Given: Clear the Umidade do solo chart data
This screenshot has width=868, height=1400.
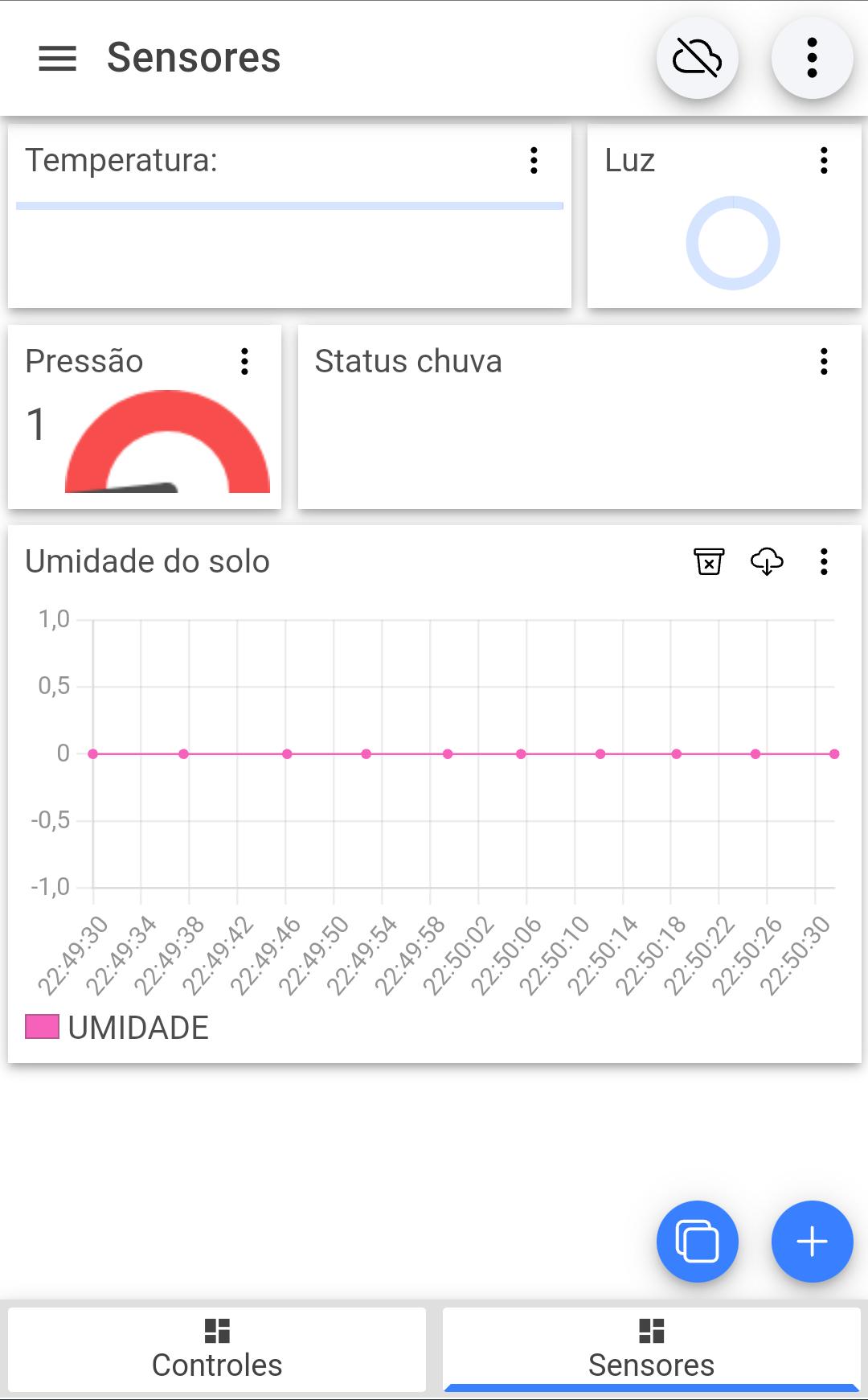Looking at the screenshot, I should click(708, 561).
